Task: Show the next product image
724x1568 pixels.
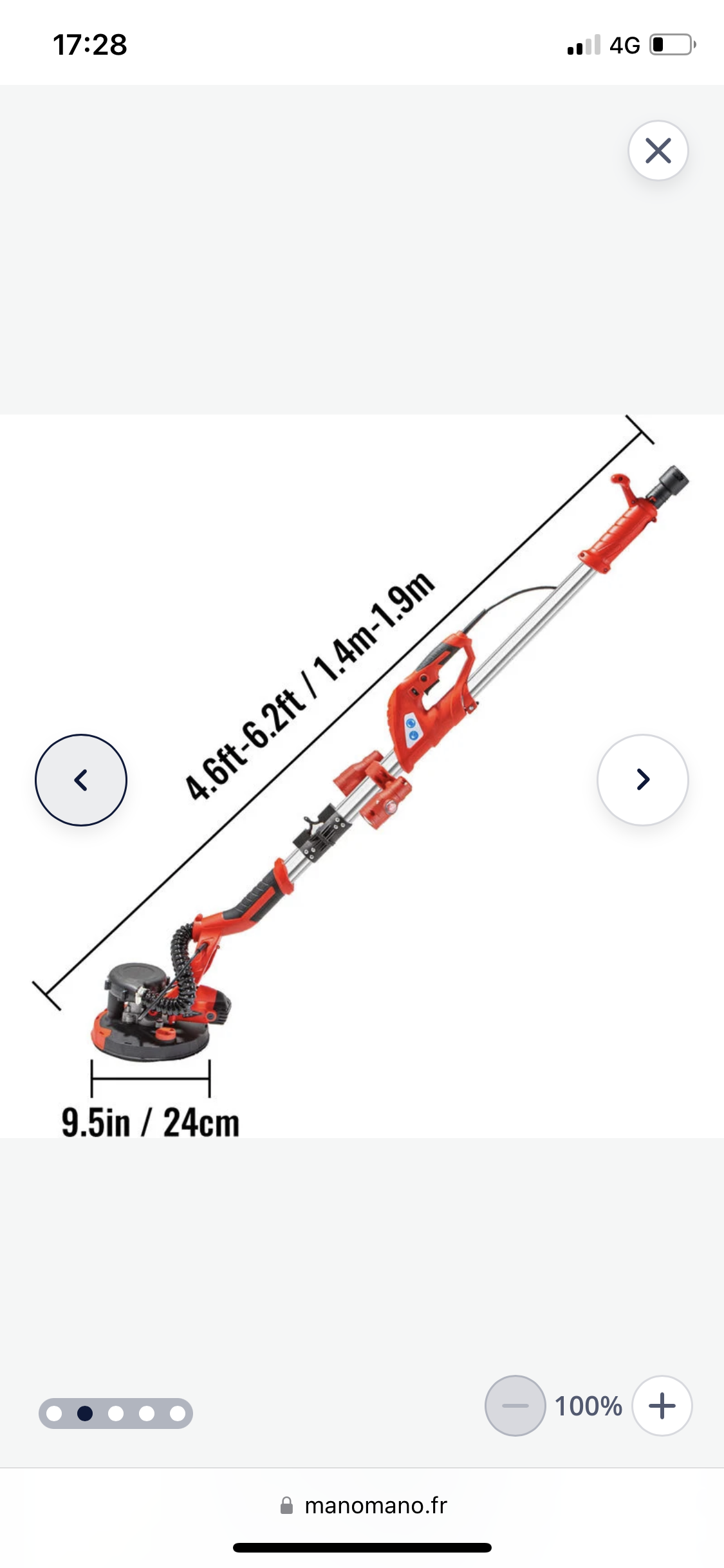Action: [x=642, y=779]
